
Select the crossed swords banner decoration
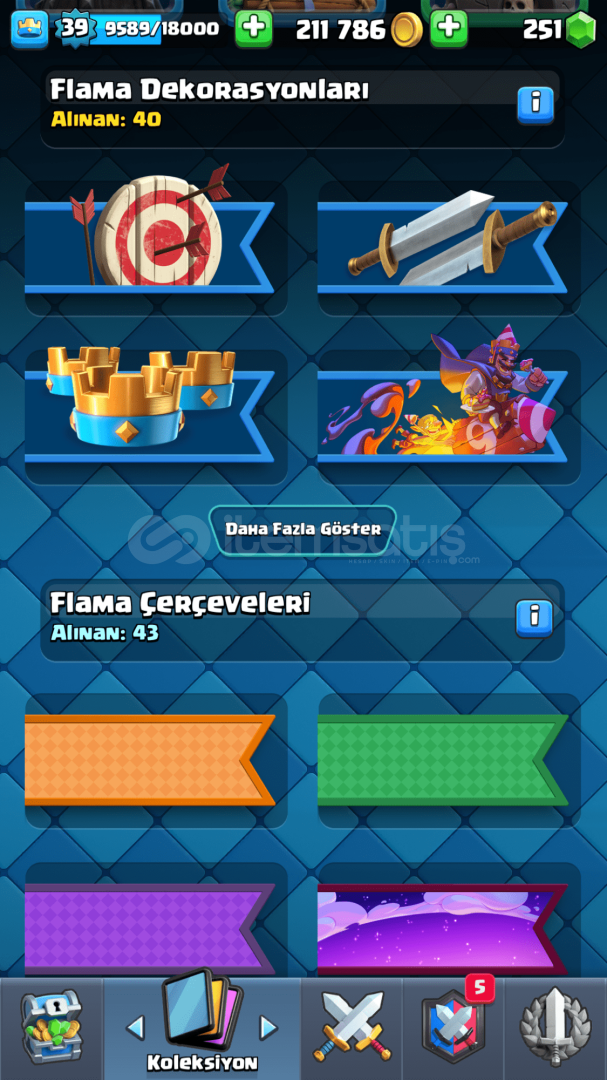pyautogui.click(x=449, y=247)
